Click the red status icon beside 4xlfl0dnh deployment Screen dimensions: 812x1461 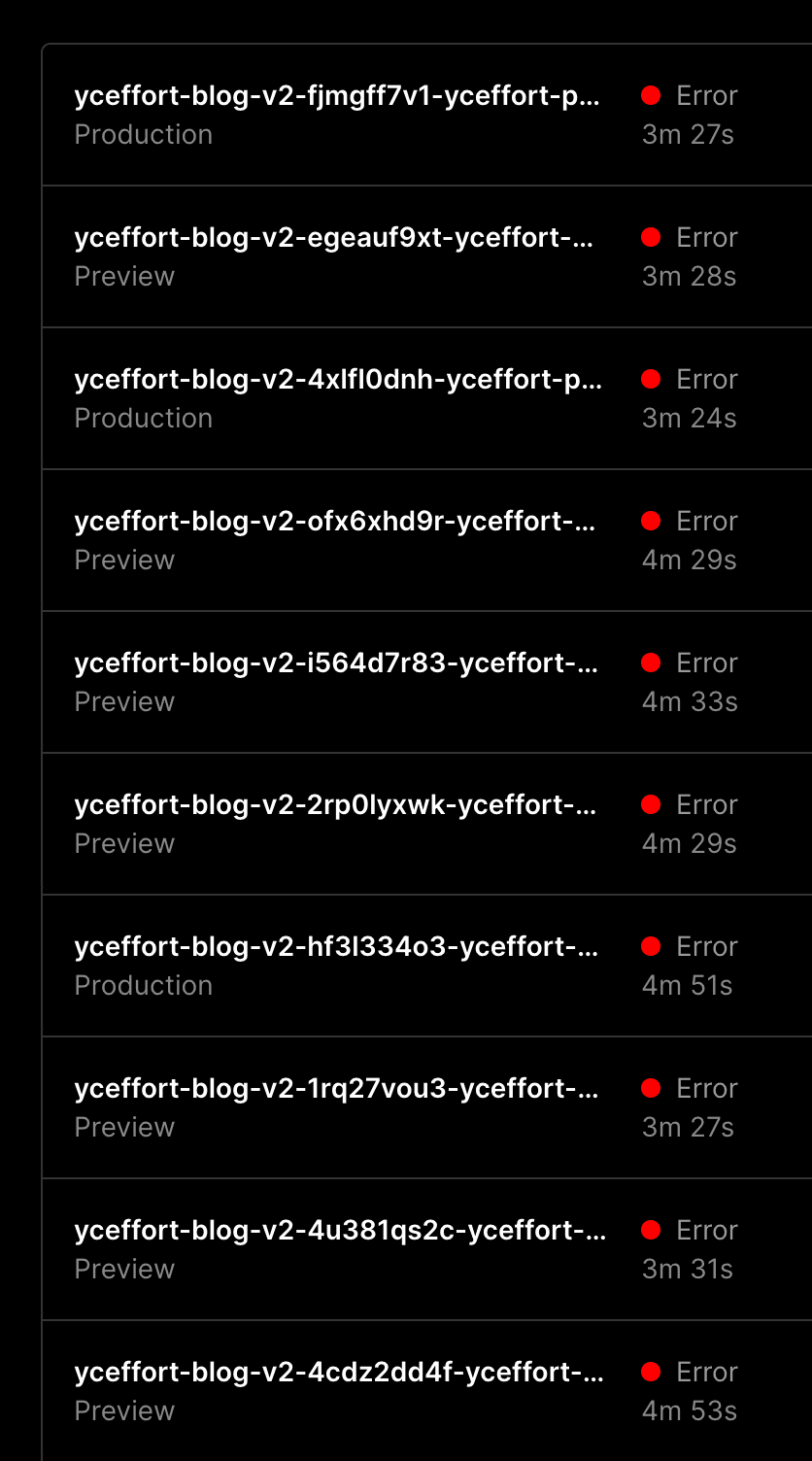coord(651,379)
